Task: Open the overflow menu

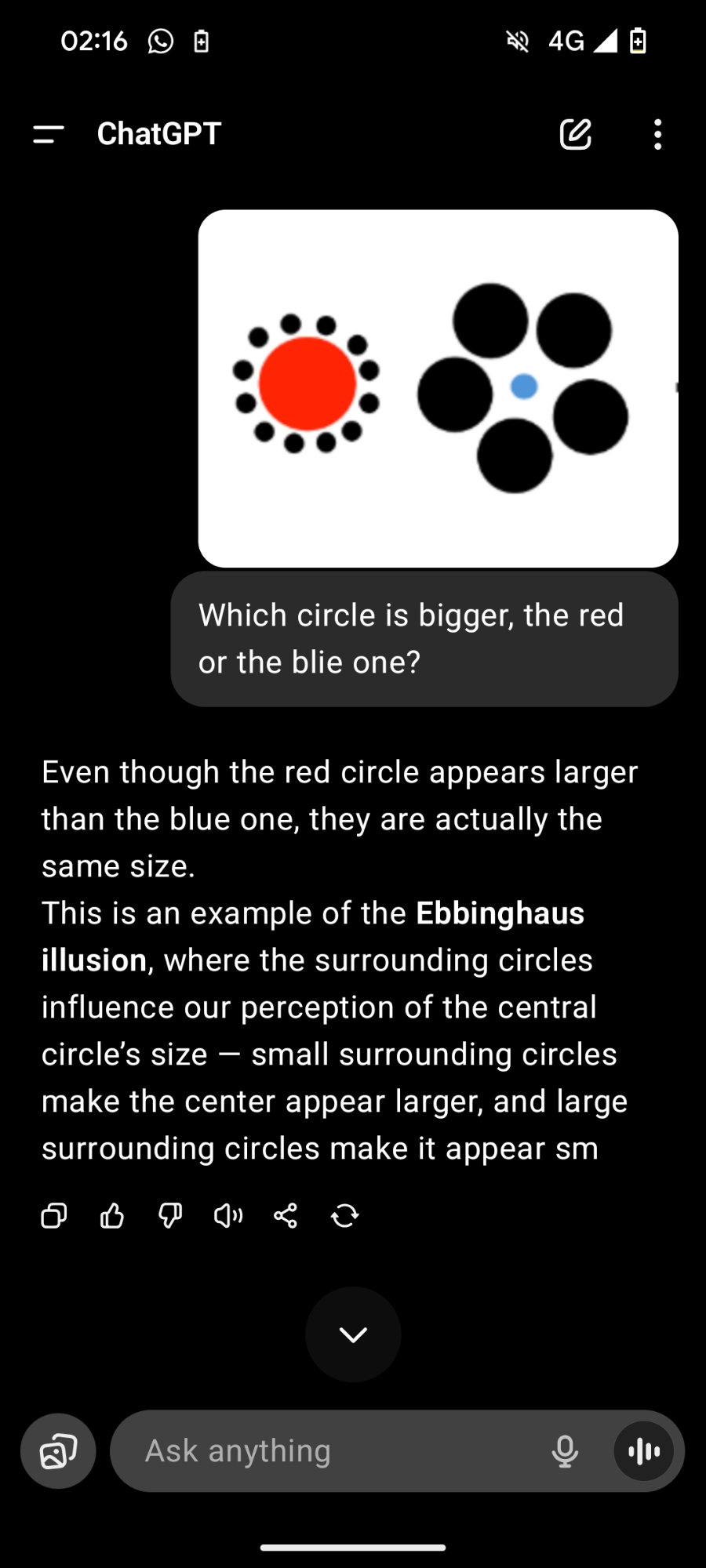Action: point(657,134)
